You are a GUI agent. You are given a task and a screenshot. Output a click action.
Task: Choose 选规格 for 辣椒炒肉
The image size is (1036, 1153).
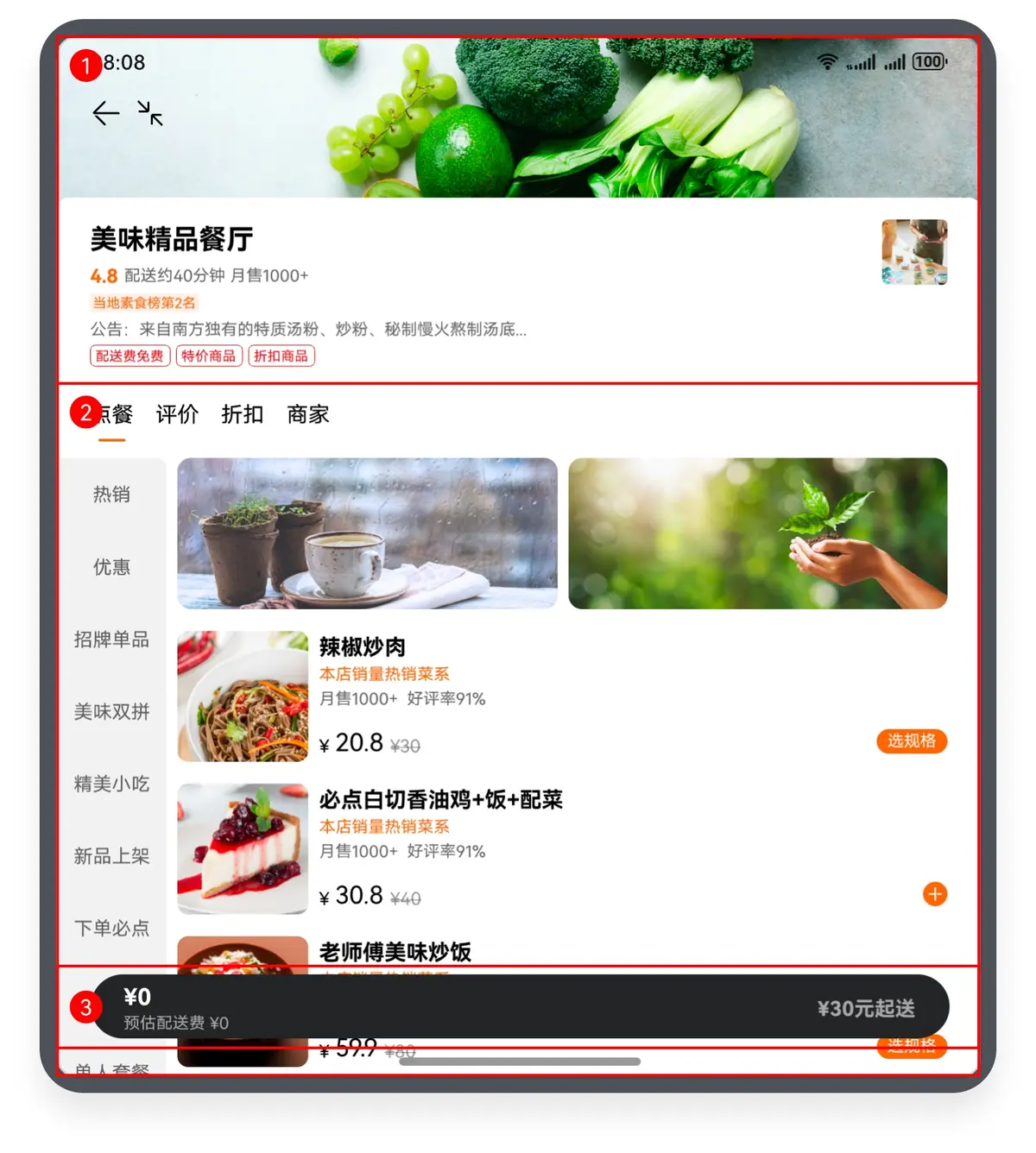(x=912, y=741)
